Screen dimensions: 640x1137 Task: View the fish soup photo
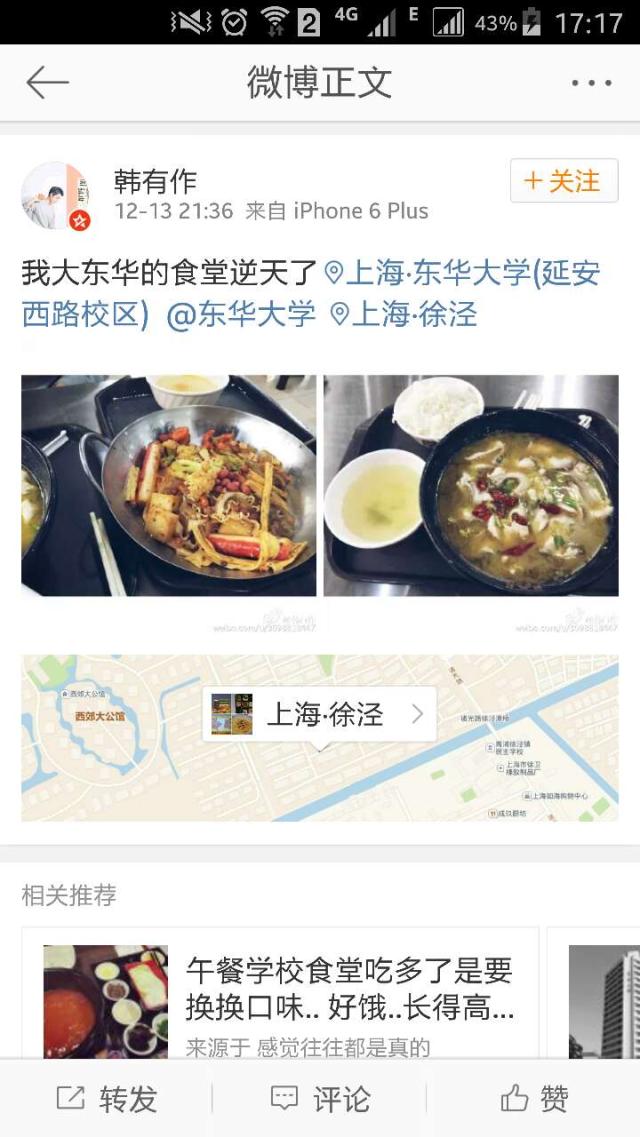[x=471, y=486]
